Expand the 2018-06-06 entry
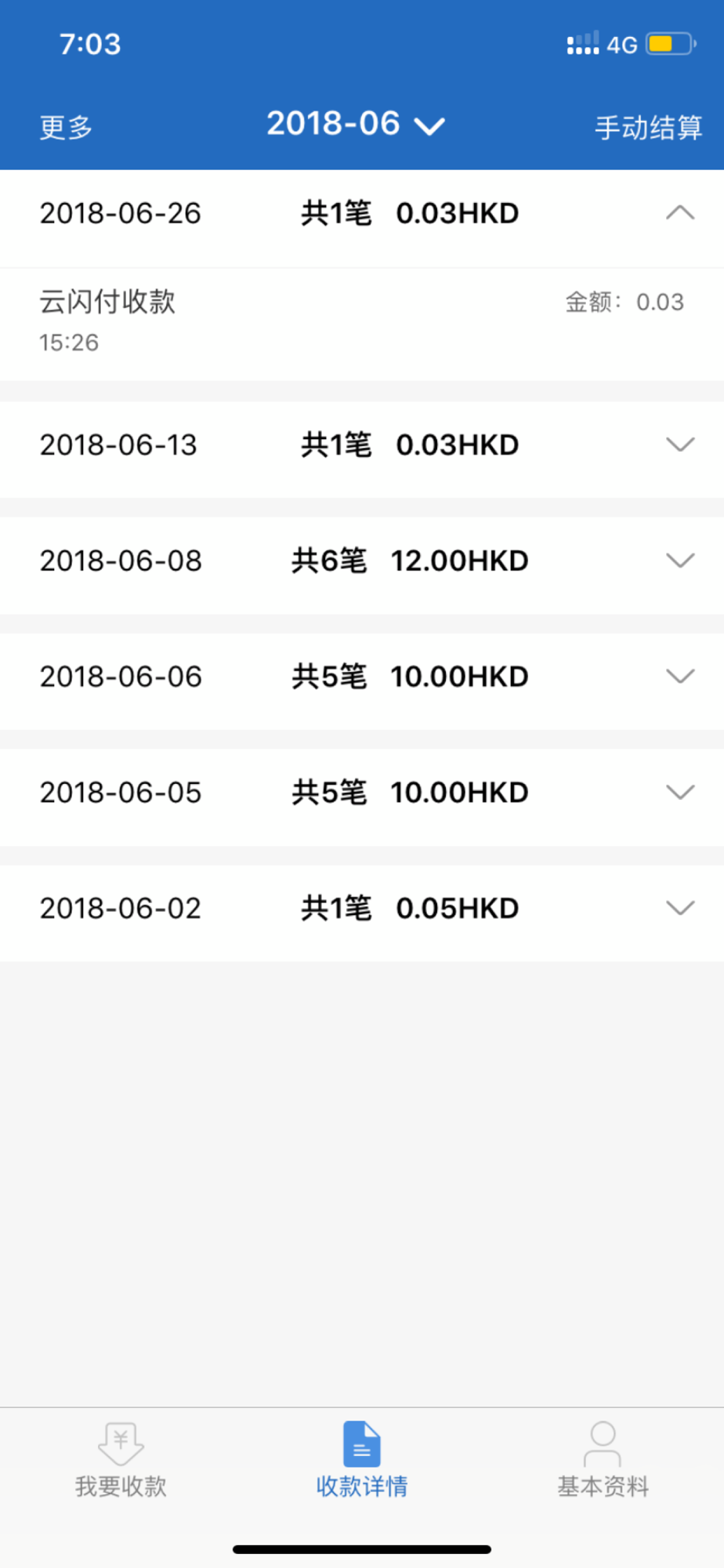Viewport: 724px width, 1568px height. 362,677
